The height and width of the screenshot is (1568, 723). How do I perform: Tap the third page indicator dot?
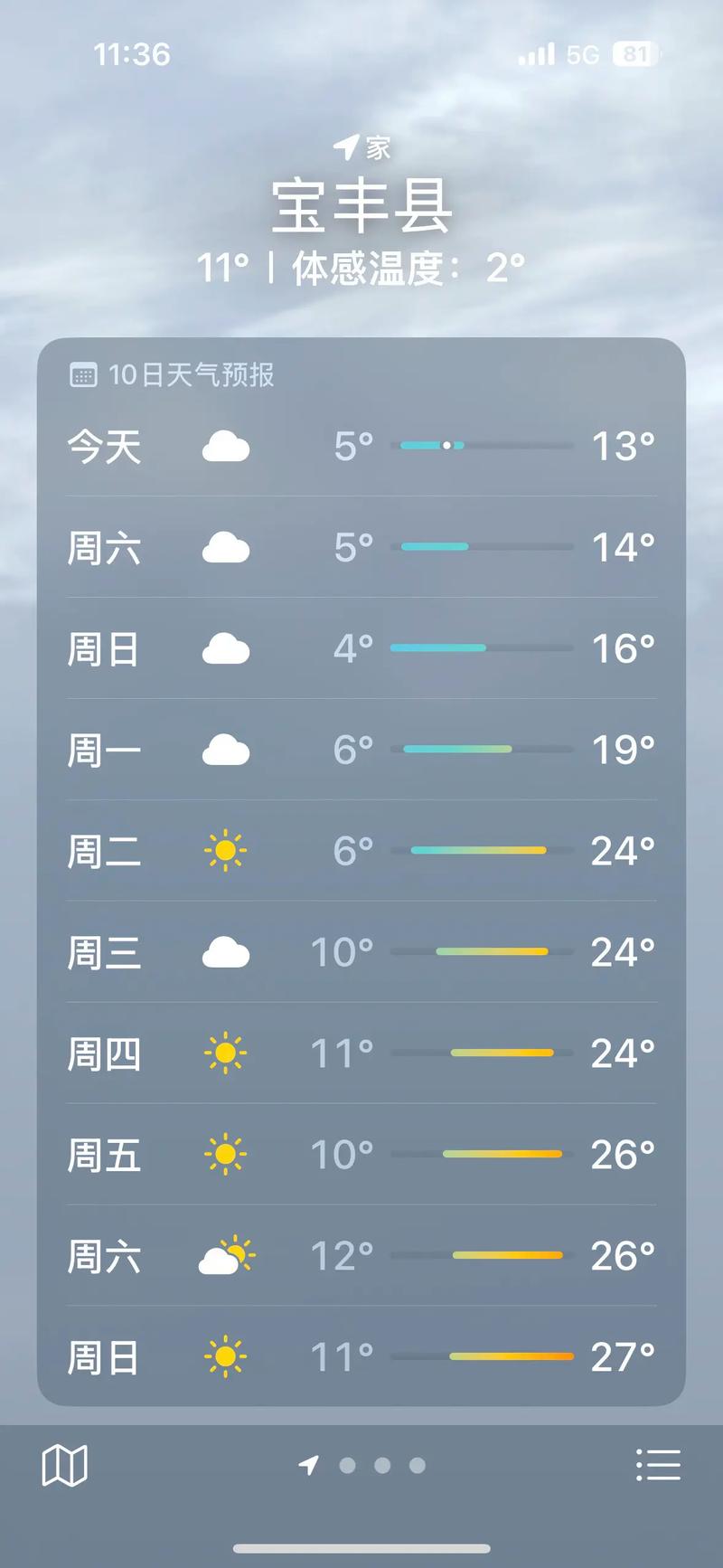coord(418,1465)
